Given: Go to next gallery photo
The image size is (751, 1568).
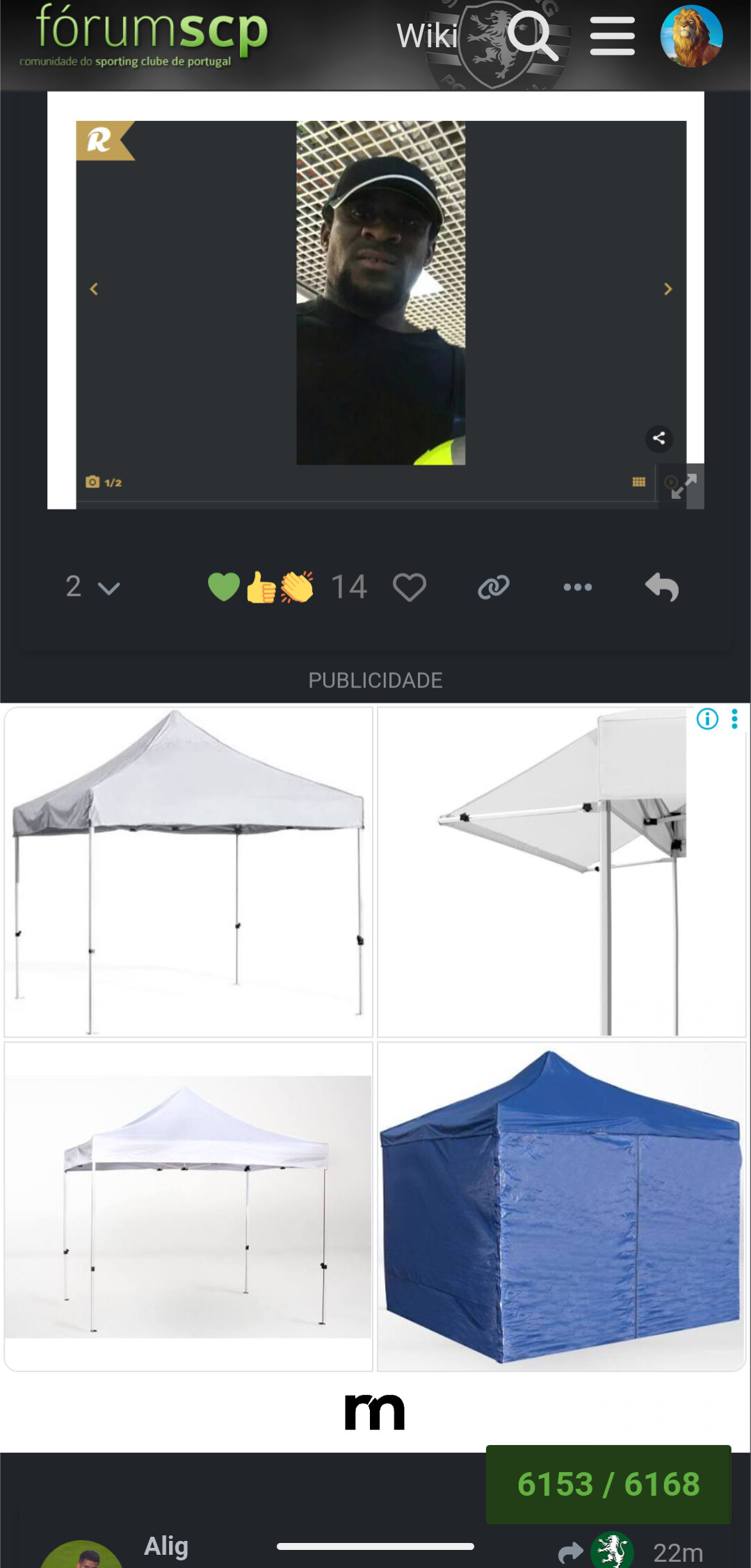Looking at the screenshot, I should point(668,289).
